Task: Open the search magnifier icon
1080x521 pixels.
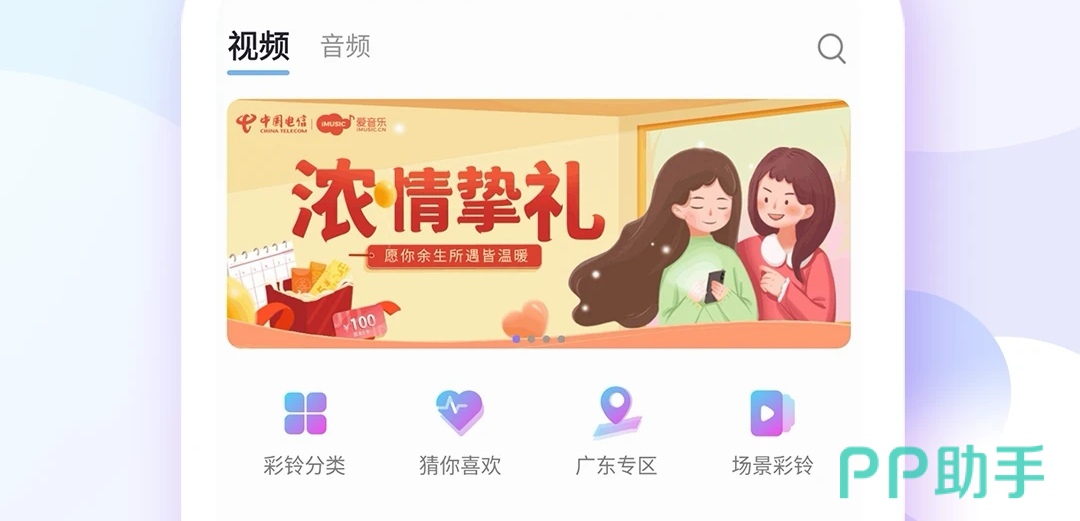Action: pos(831,48)
